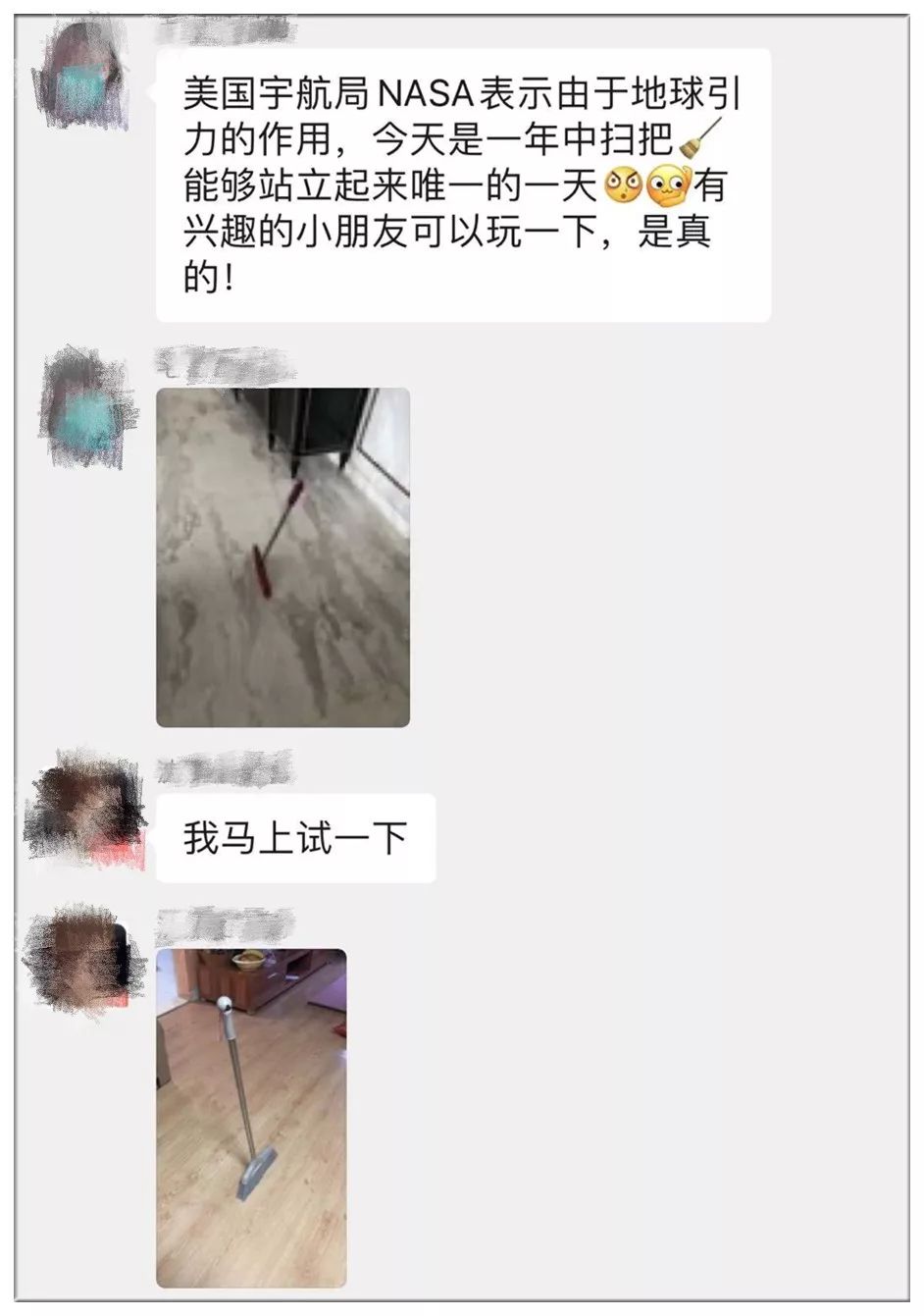View the photo of the gray broom standing

click(251, 1117)
